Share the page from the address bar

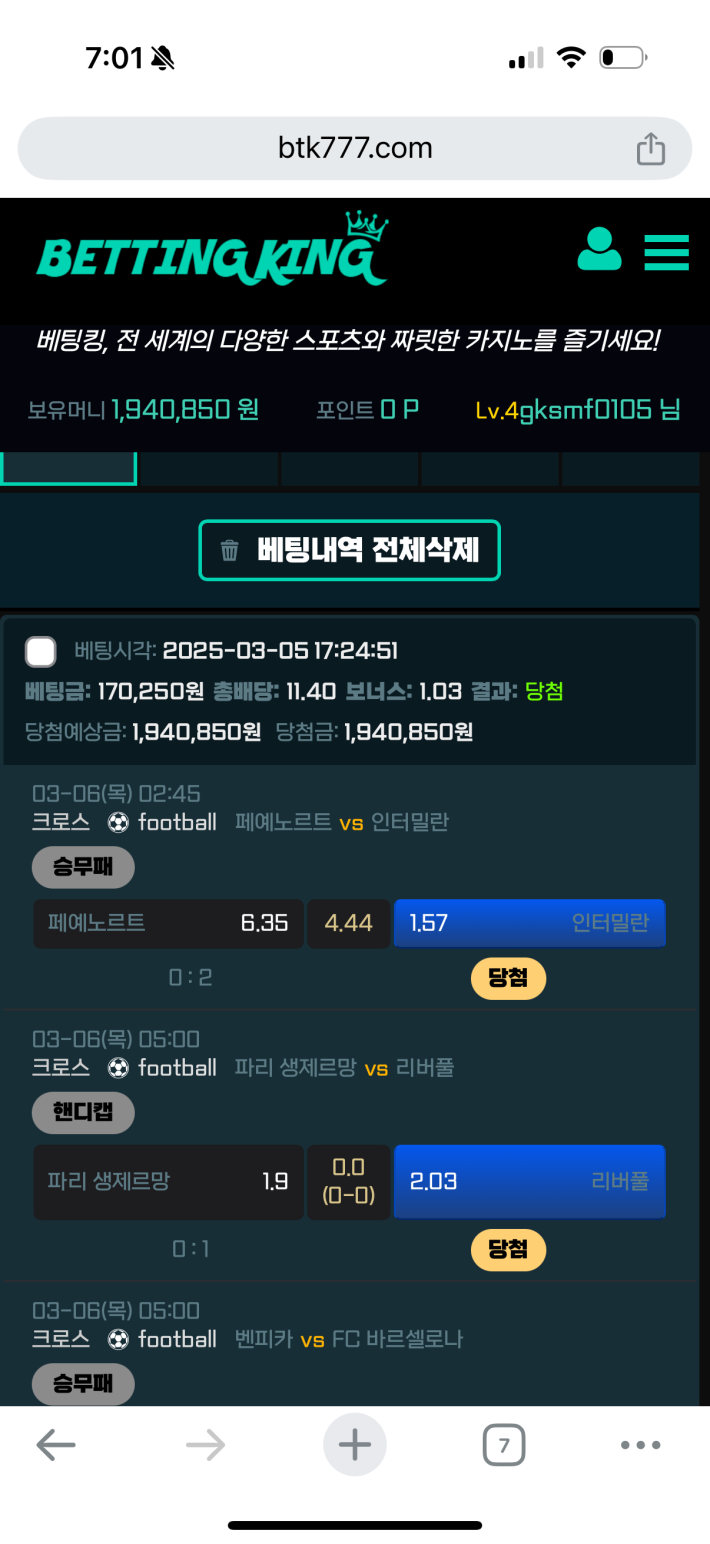[x=650, y=149]
